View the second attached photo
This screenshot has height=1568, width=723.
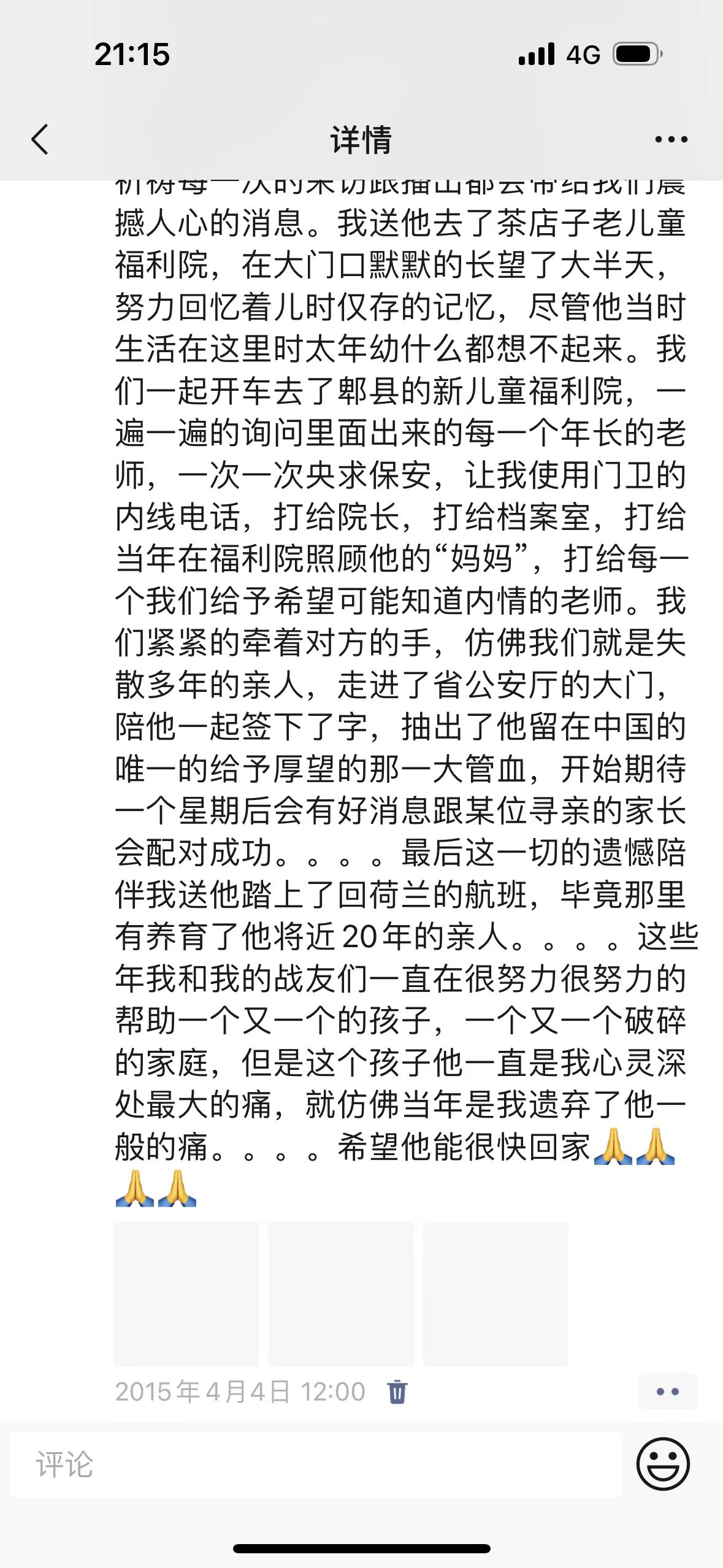341,1293
